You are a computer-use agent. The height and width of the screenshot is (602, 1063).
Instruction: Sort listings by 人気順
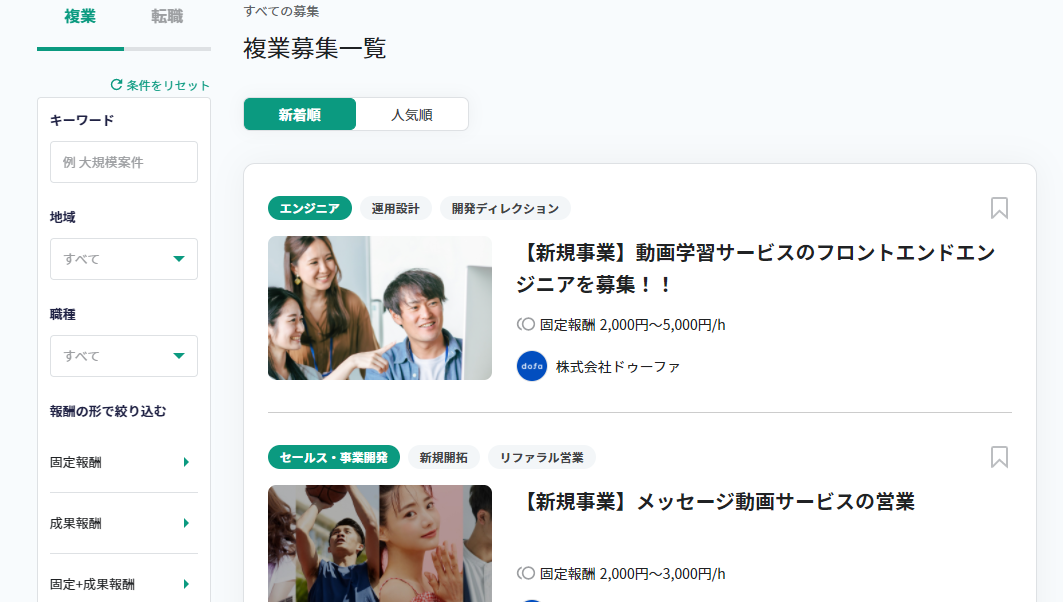[x=412, y=115]
